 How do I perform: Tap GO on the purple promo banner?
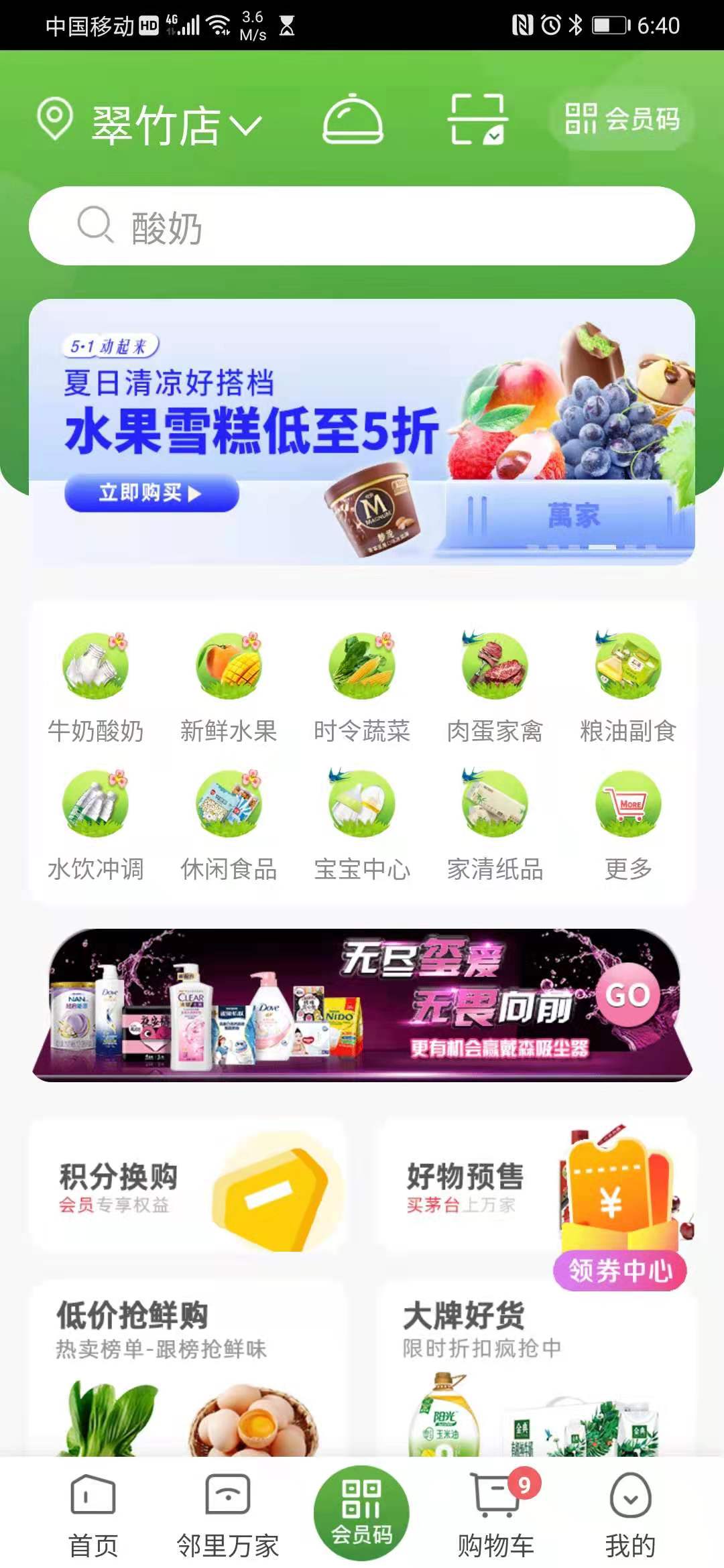coord(627,994)
